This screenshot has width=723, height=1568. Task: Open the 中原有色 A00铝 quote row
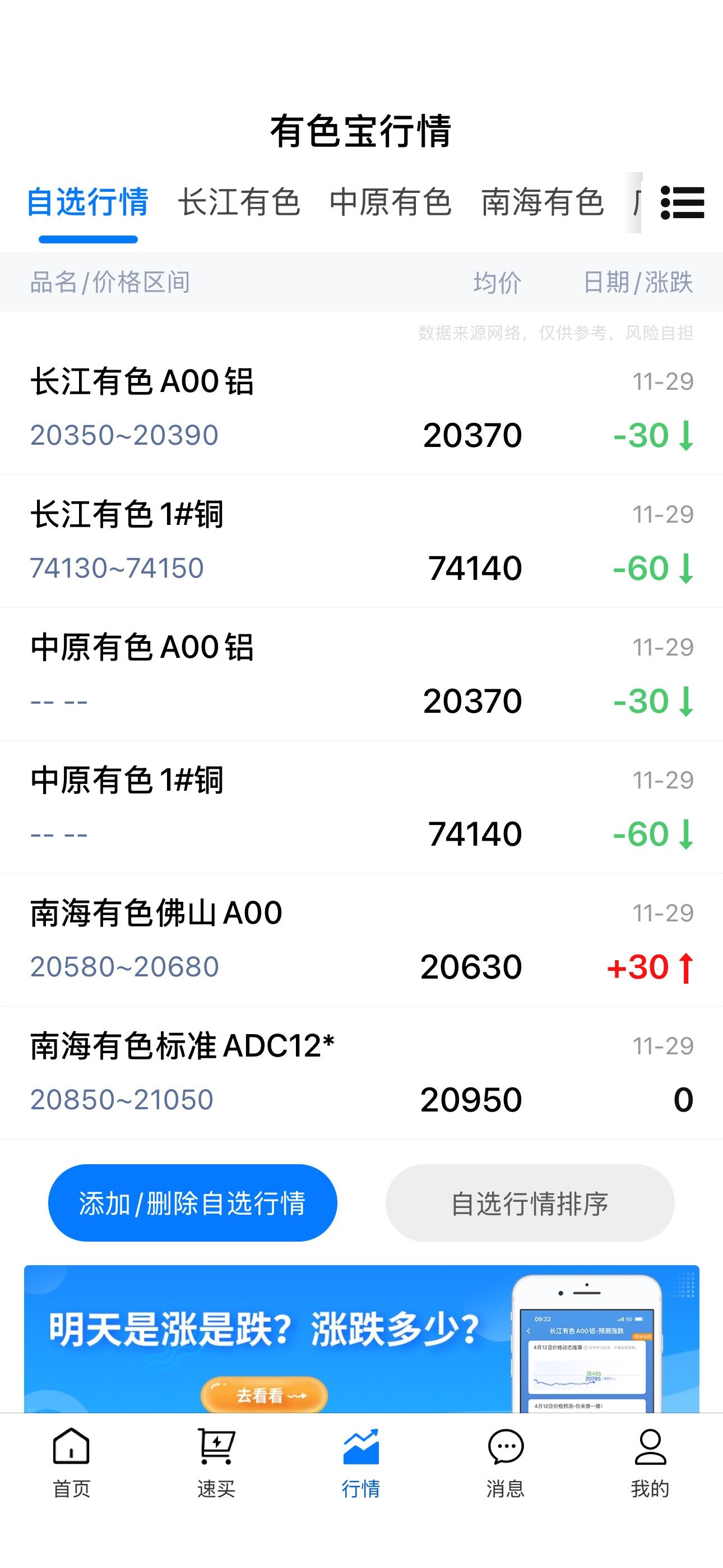[x=361, y=674]
